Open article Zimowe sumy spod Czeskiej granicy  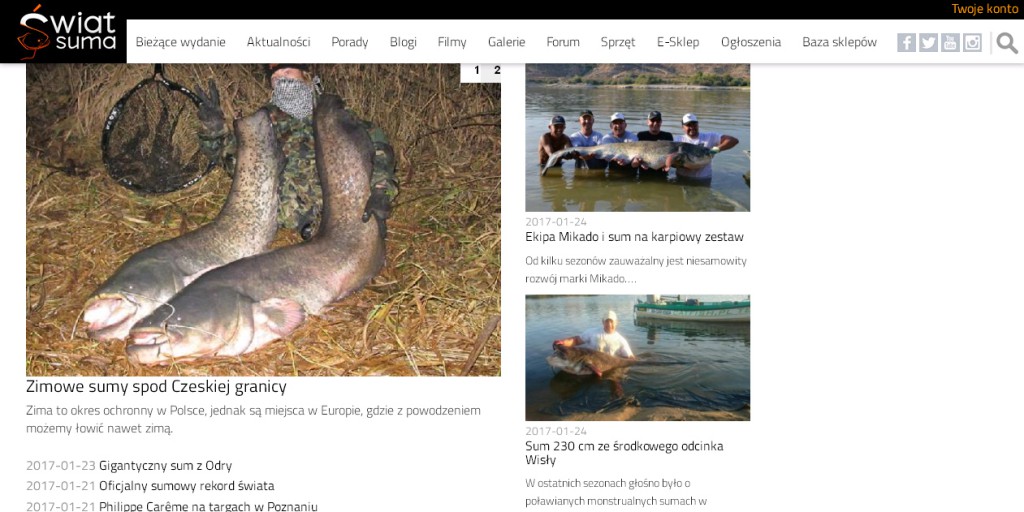click(x=156, y=387)
